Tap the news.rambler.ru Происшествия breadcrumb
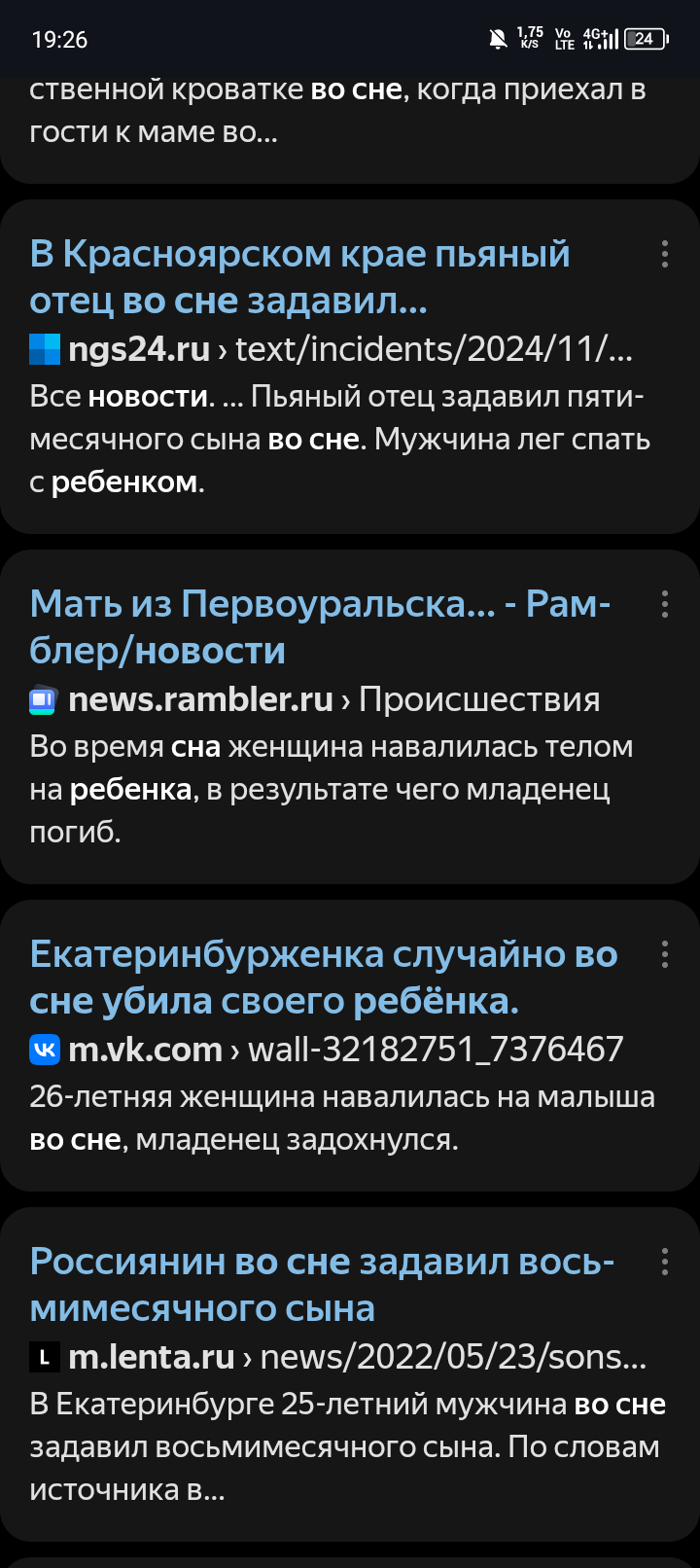 click(x=315, y=699)
